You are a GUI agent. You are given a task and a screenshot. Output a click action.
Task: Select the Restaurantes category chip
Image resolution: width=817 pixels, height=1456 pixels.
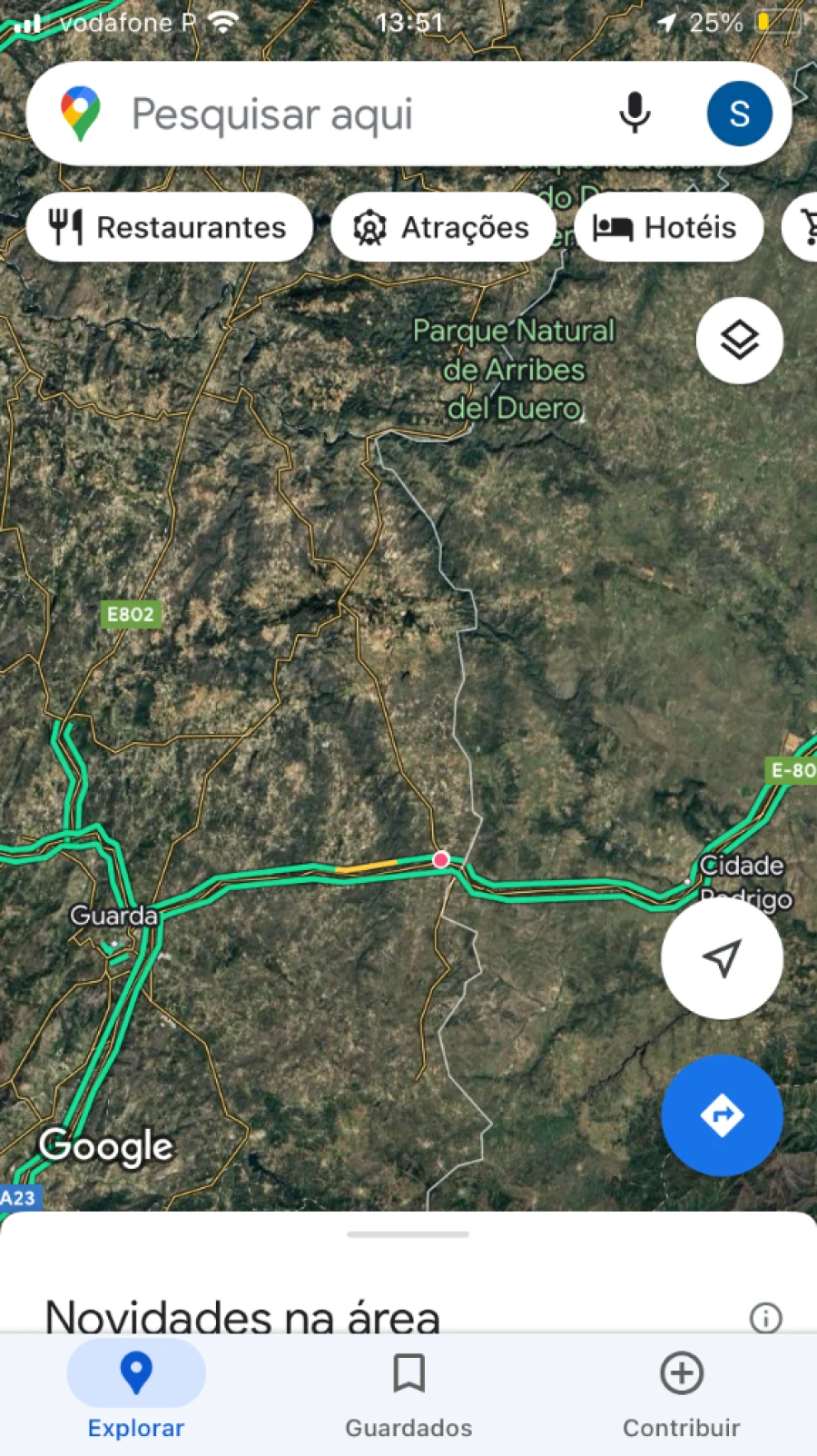(x=170, y=227)
